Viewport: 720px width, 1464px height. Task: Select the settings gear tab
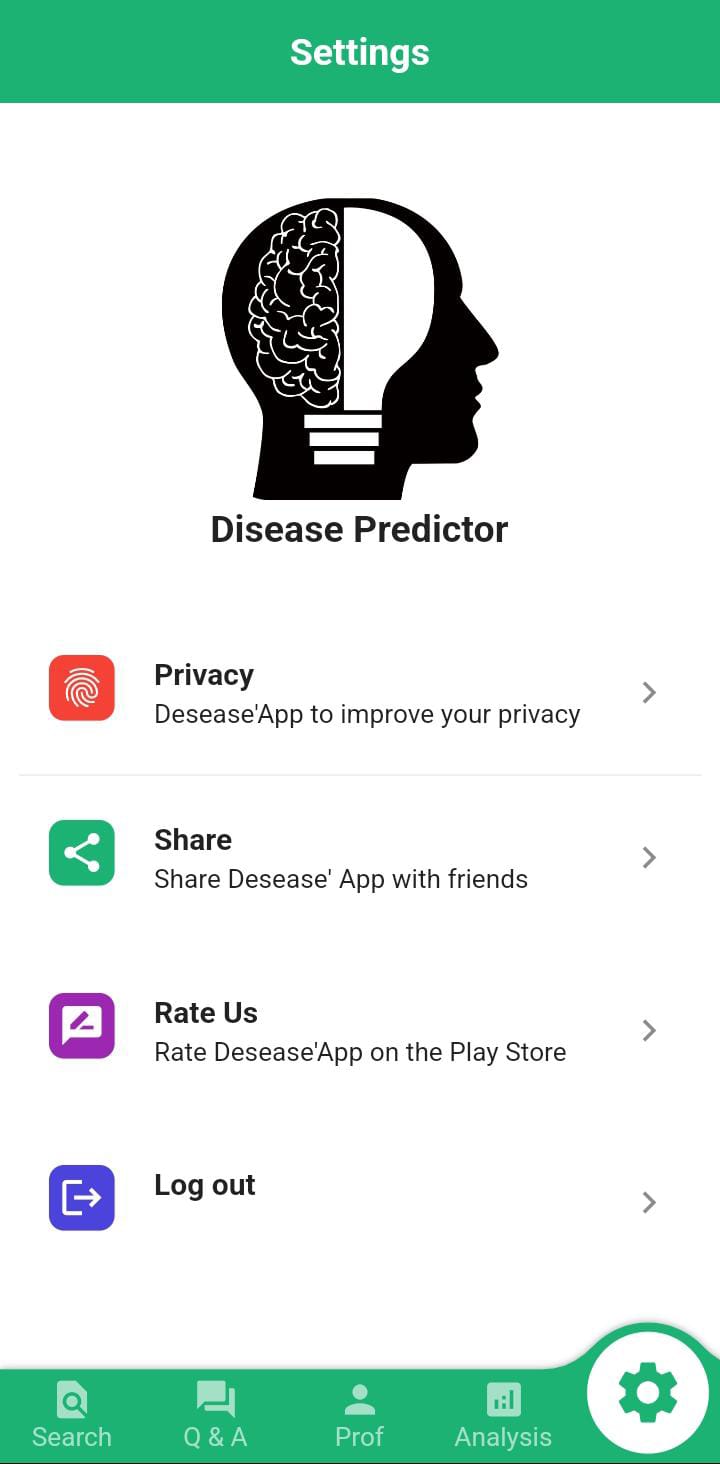(x=648, y=1393)
